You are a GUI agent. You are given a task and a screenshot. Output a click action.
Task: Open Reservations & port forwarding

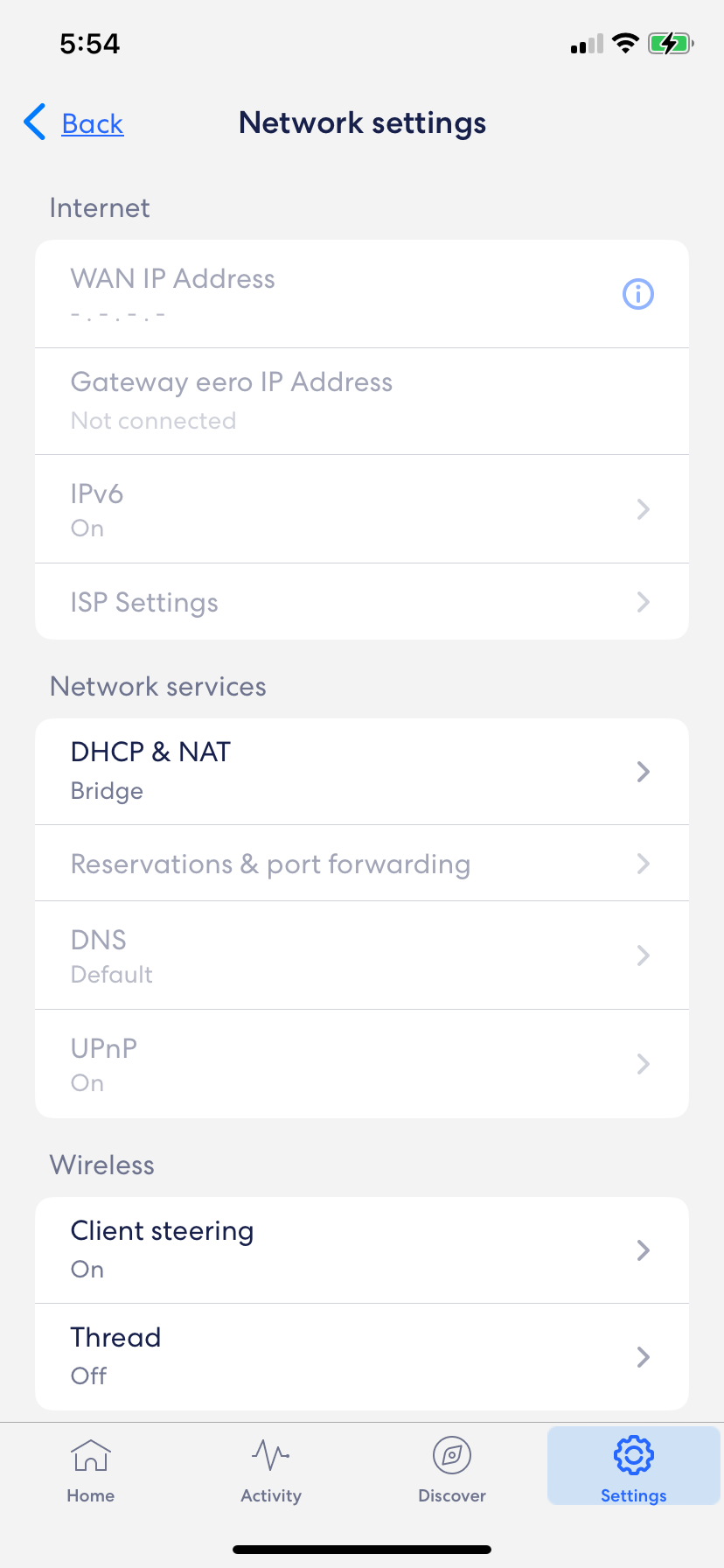pyautogui.click(x=362, y=864)
